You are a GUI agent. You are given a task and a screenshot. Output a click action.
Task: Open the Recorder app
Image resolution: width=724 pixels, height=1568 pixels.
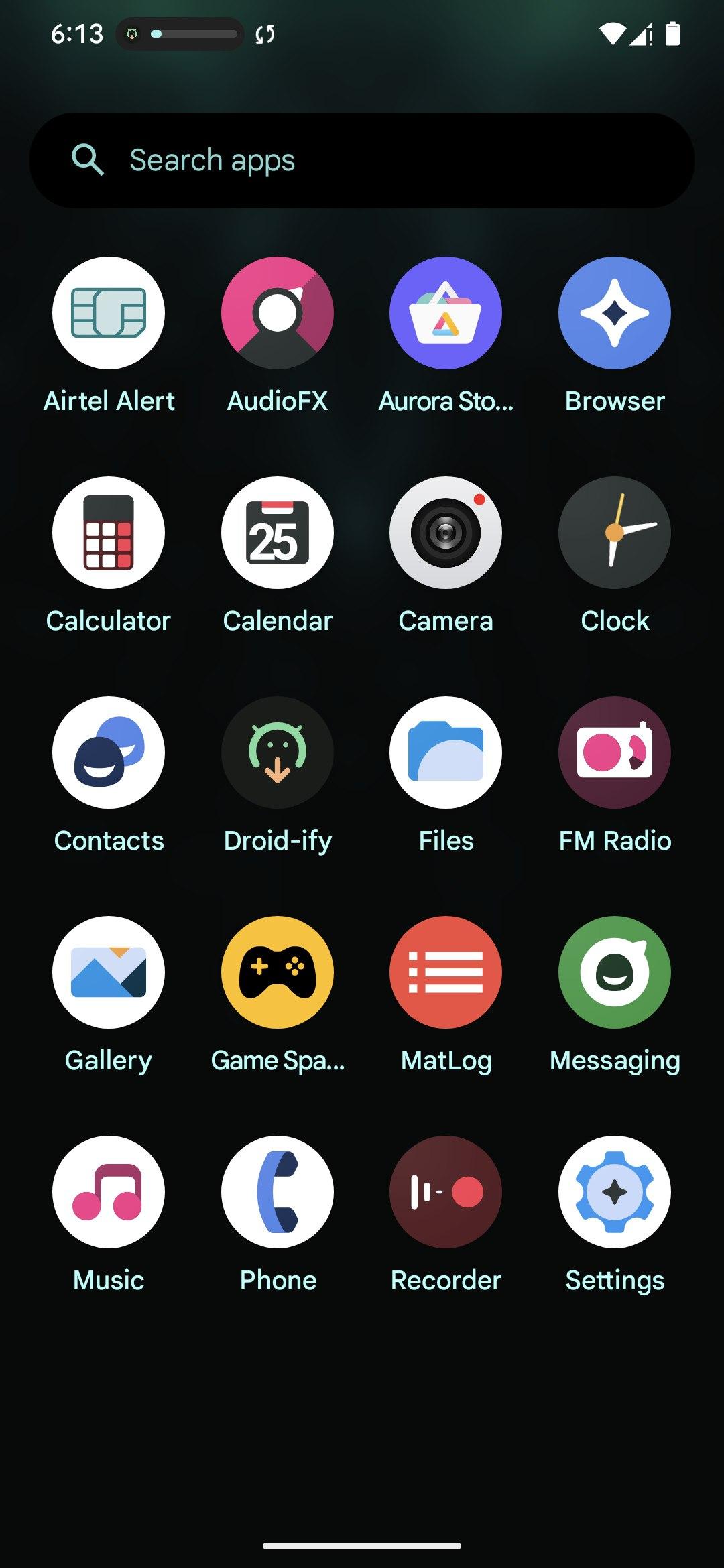click(446, 1192)
